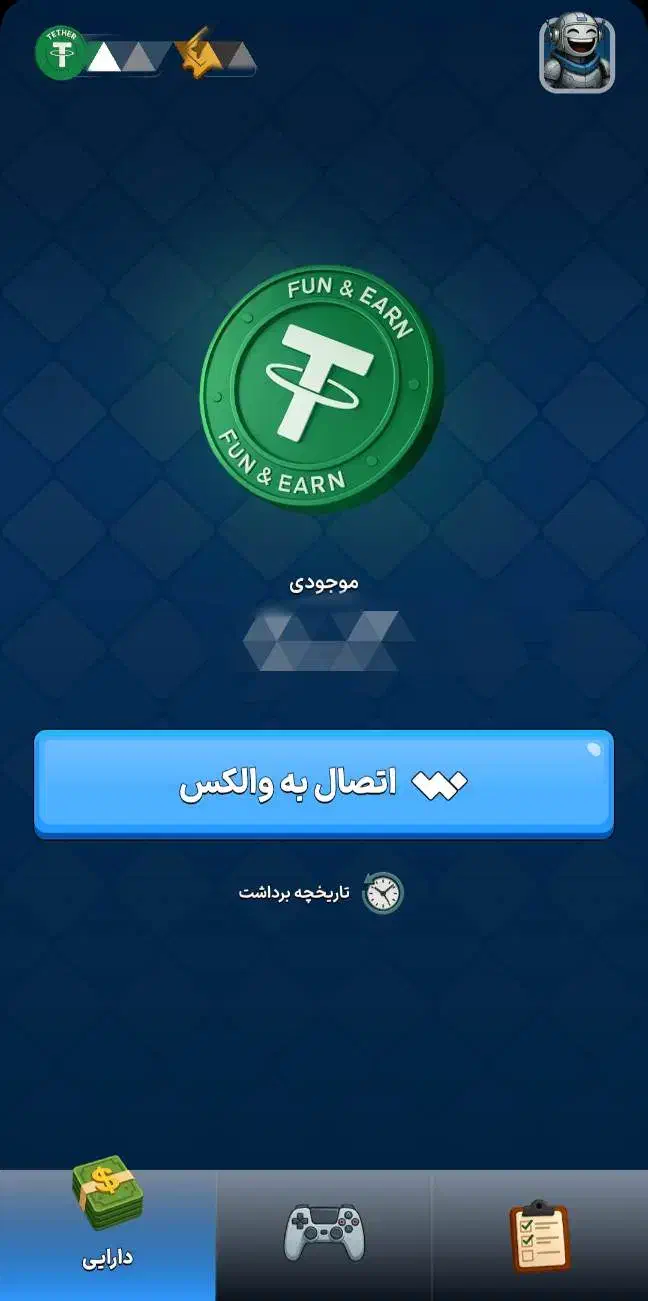Open the robot profile avatar
648x1301 pixels.
(x=577, y=55)
